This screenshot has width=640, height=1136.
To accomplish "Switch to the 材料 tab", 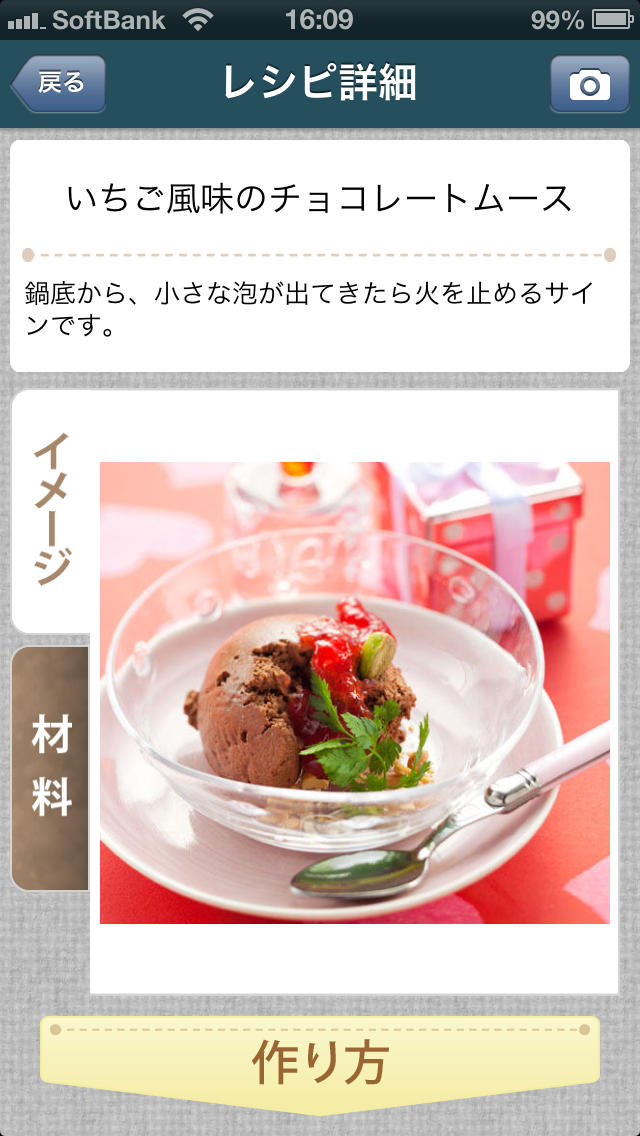I will point(51,767).
